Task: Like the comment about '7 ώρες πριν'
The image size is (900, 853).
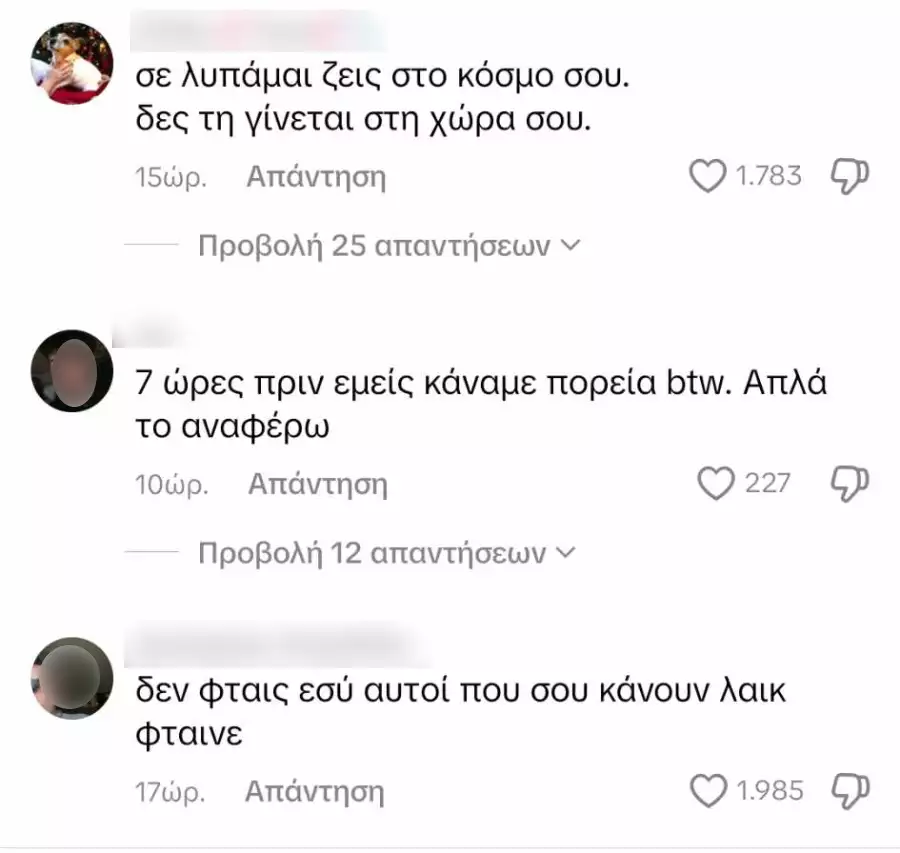Action: (714, 484)
